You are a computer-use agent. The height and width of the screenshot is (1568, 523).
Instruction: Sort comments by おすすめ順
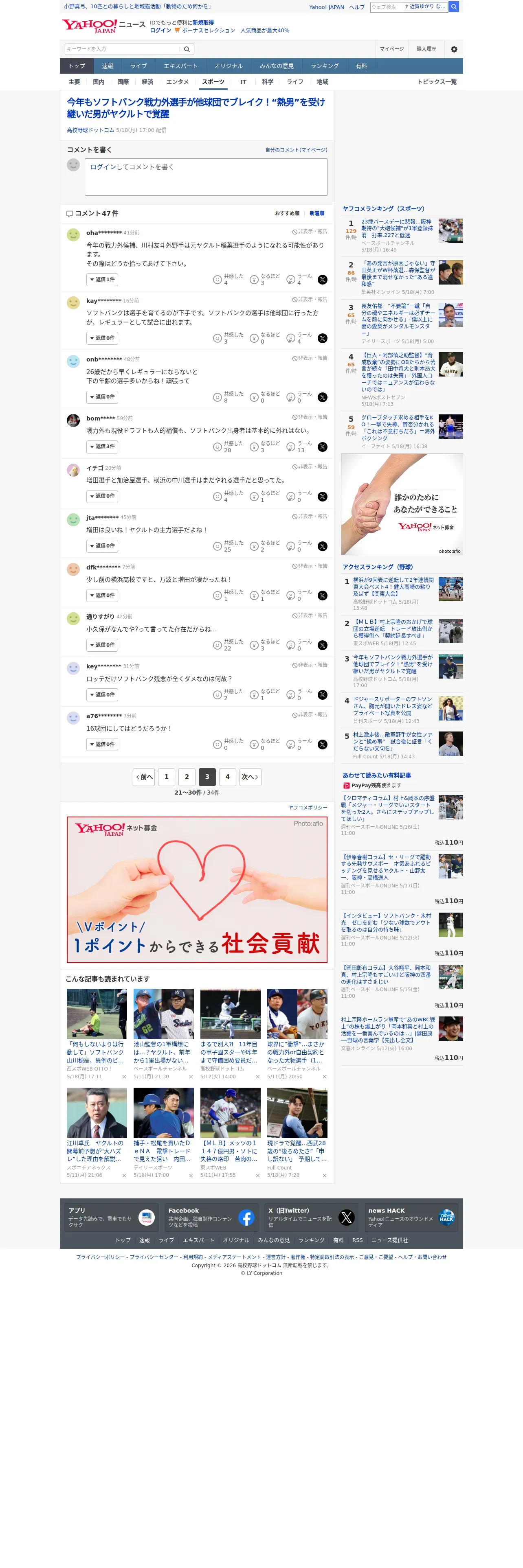287,214
